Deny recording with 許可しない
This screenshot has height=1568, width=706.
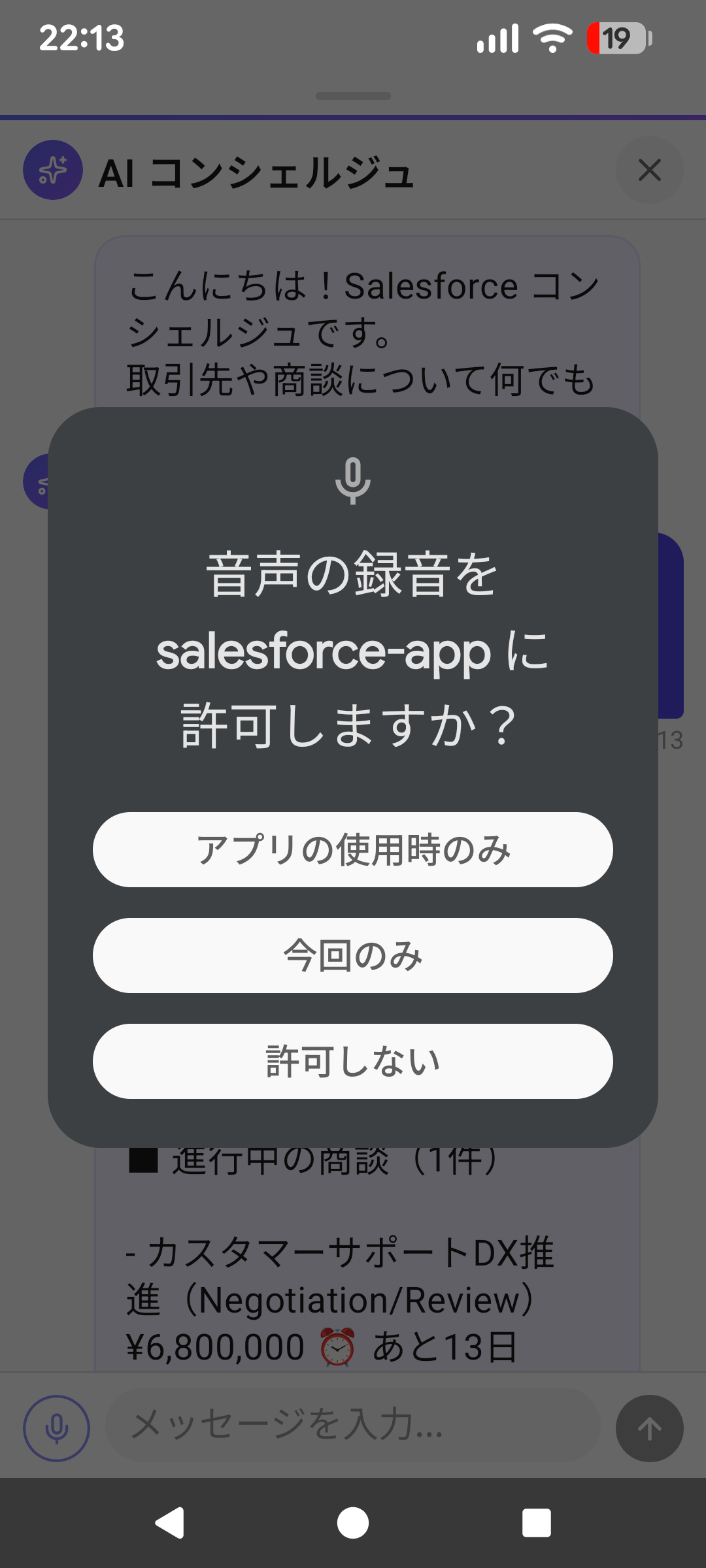point(353,1061)
